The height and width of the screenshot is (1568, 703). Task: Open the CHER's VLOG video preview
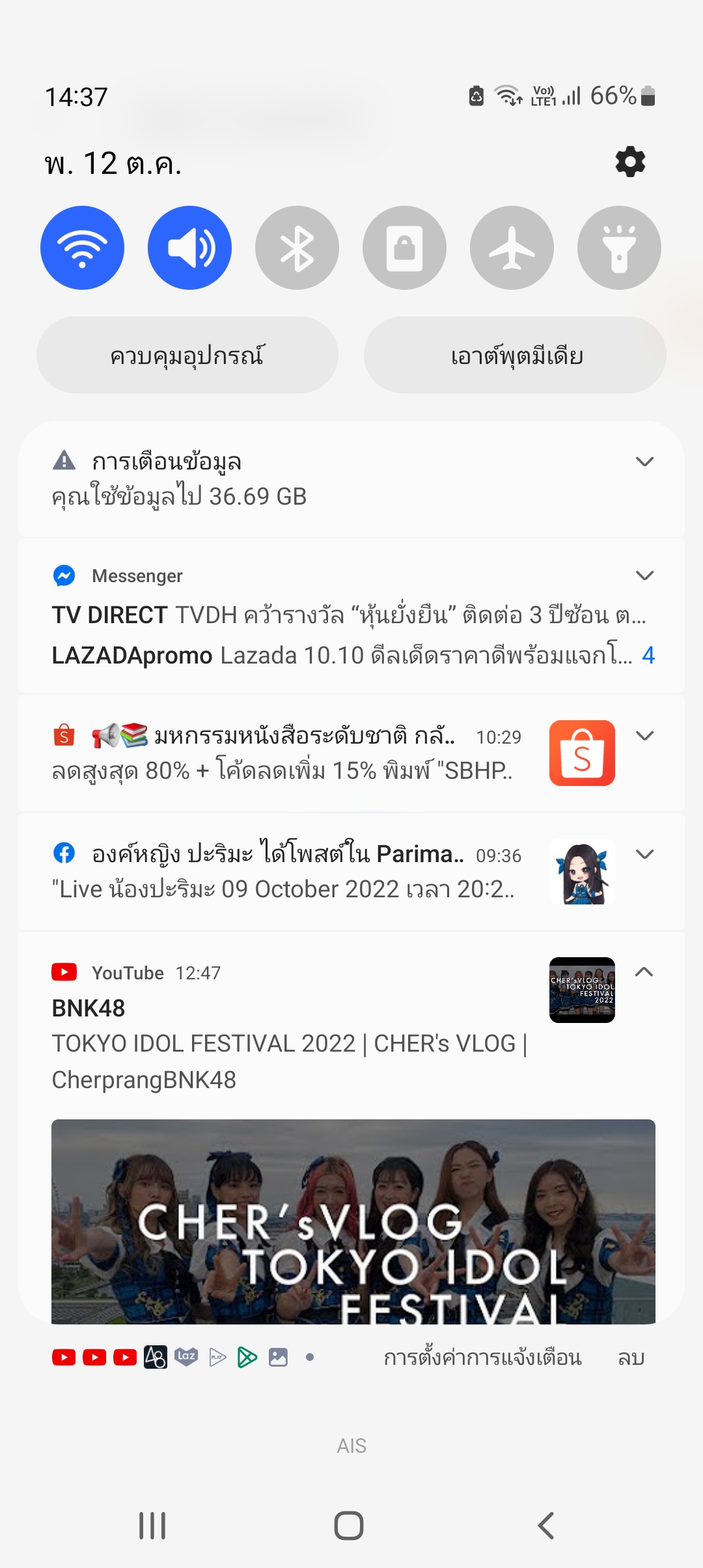click(353, 1221)
